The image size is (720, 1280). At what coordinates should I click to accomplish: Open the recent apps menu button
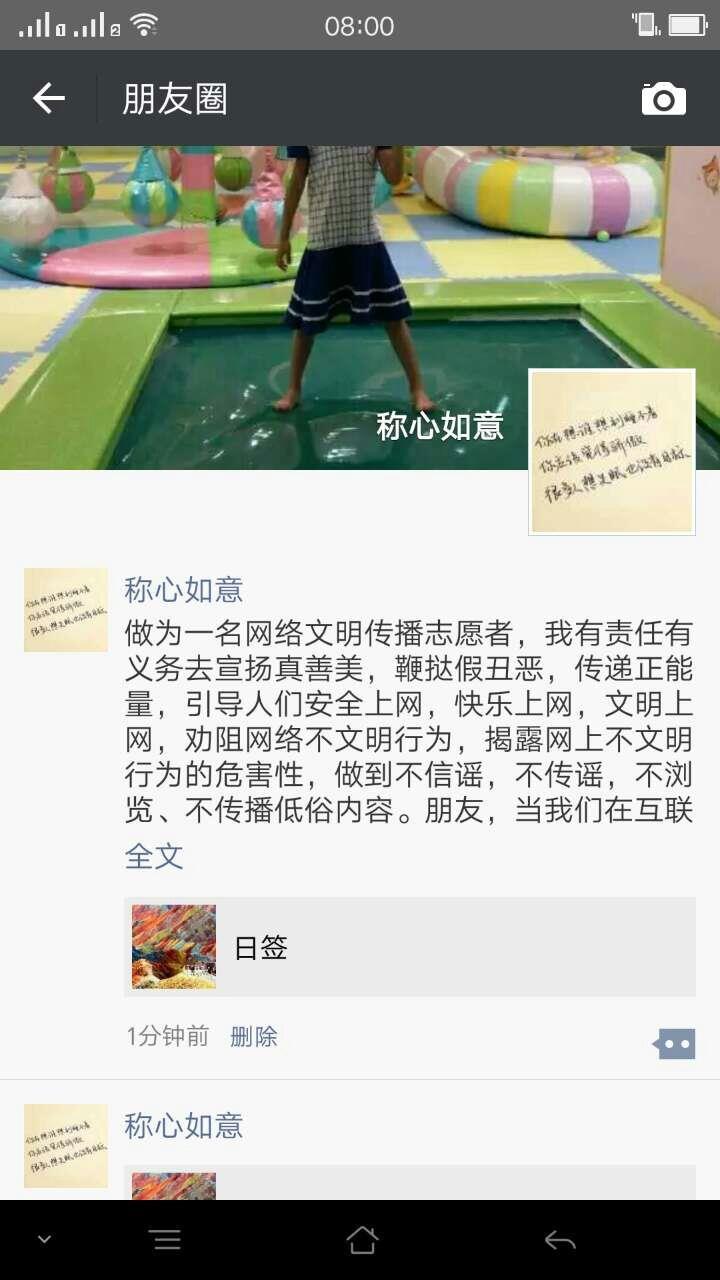click(x=166, y=1240)
